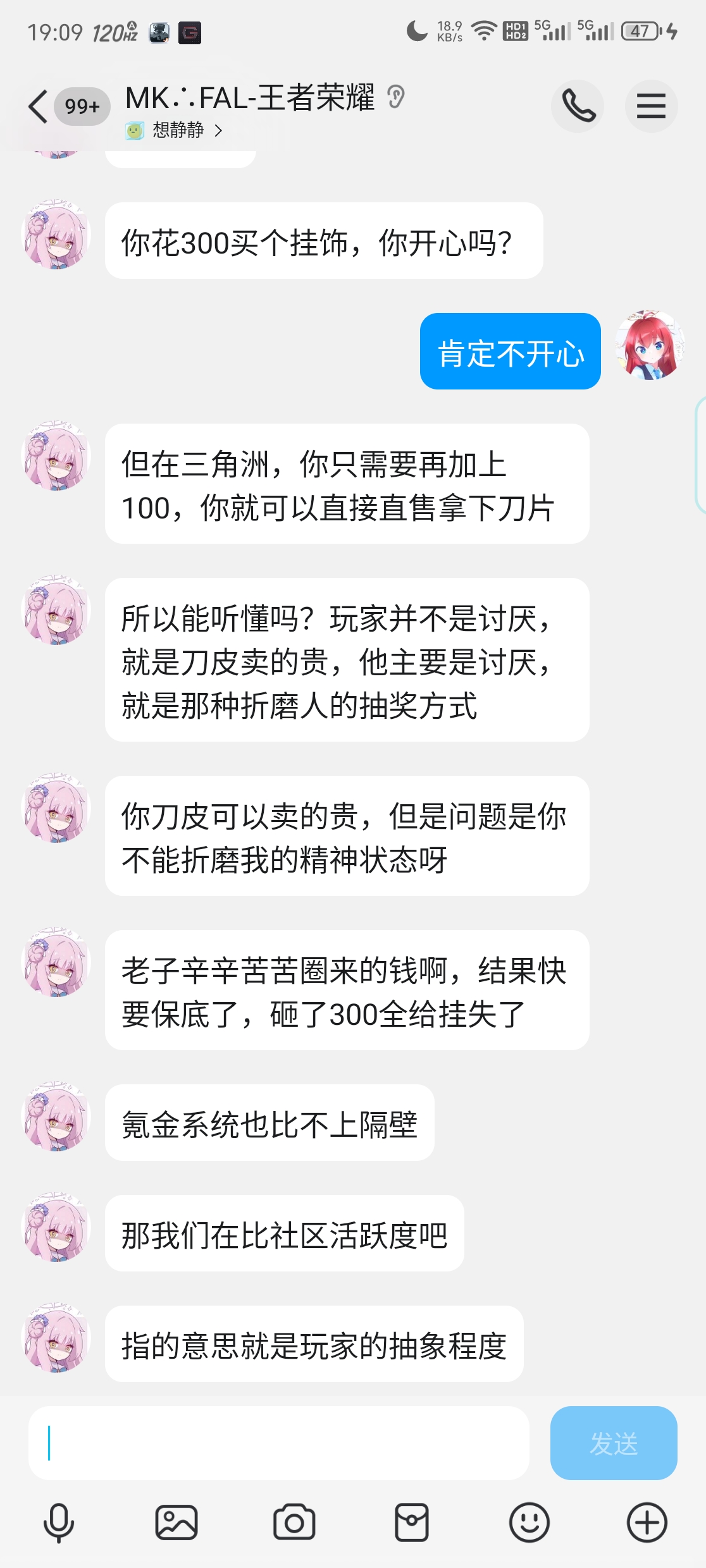Expand more options with plus icon
The height and width of the screenshot is (1568, 706).
647,1522
